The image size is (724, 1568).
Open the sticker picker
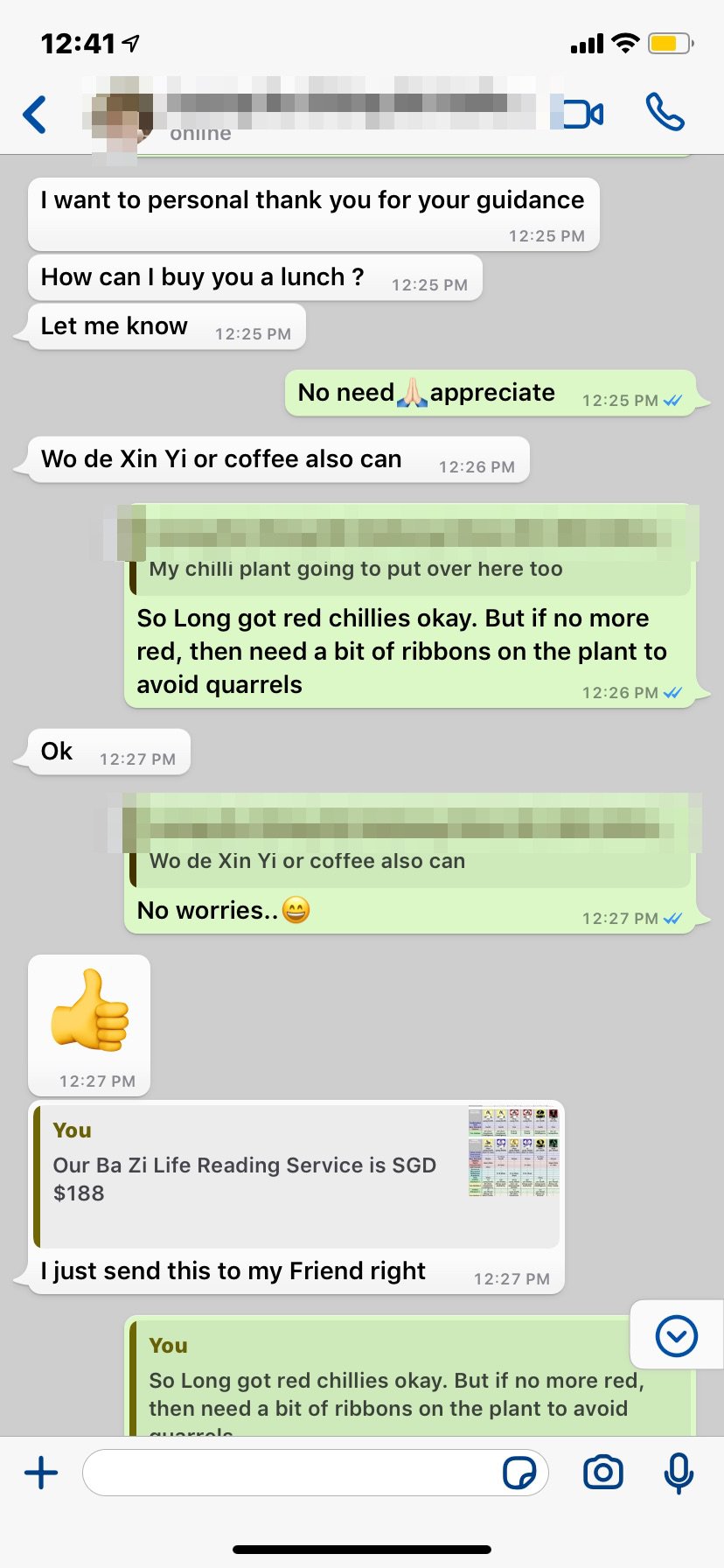point(519,1473)
